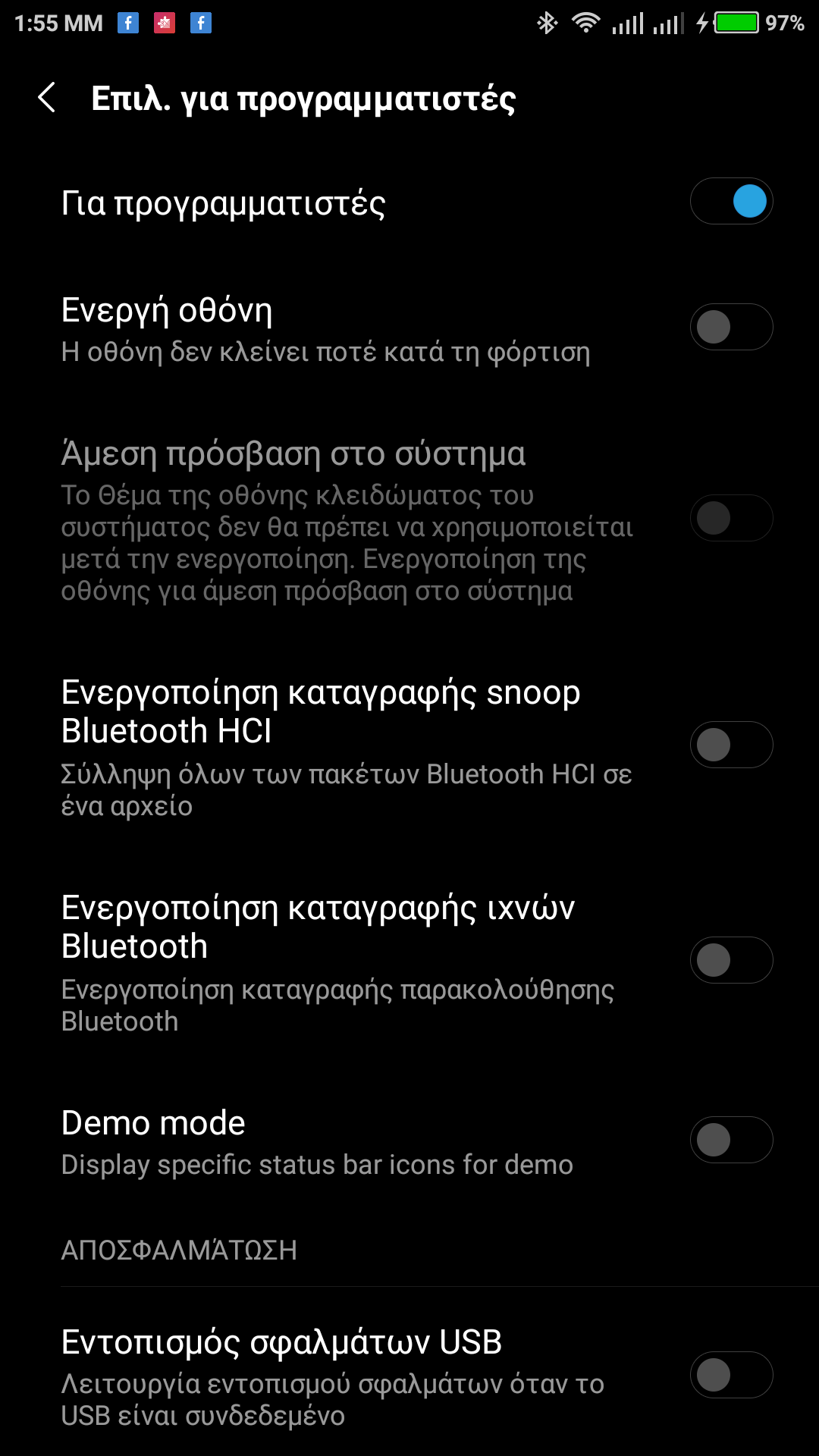Enable καταγραφής ιχνών Bluetooth switch
The image size is (819, 1456).
tap(731, 960)
